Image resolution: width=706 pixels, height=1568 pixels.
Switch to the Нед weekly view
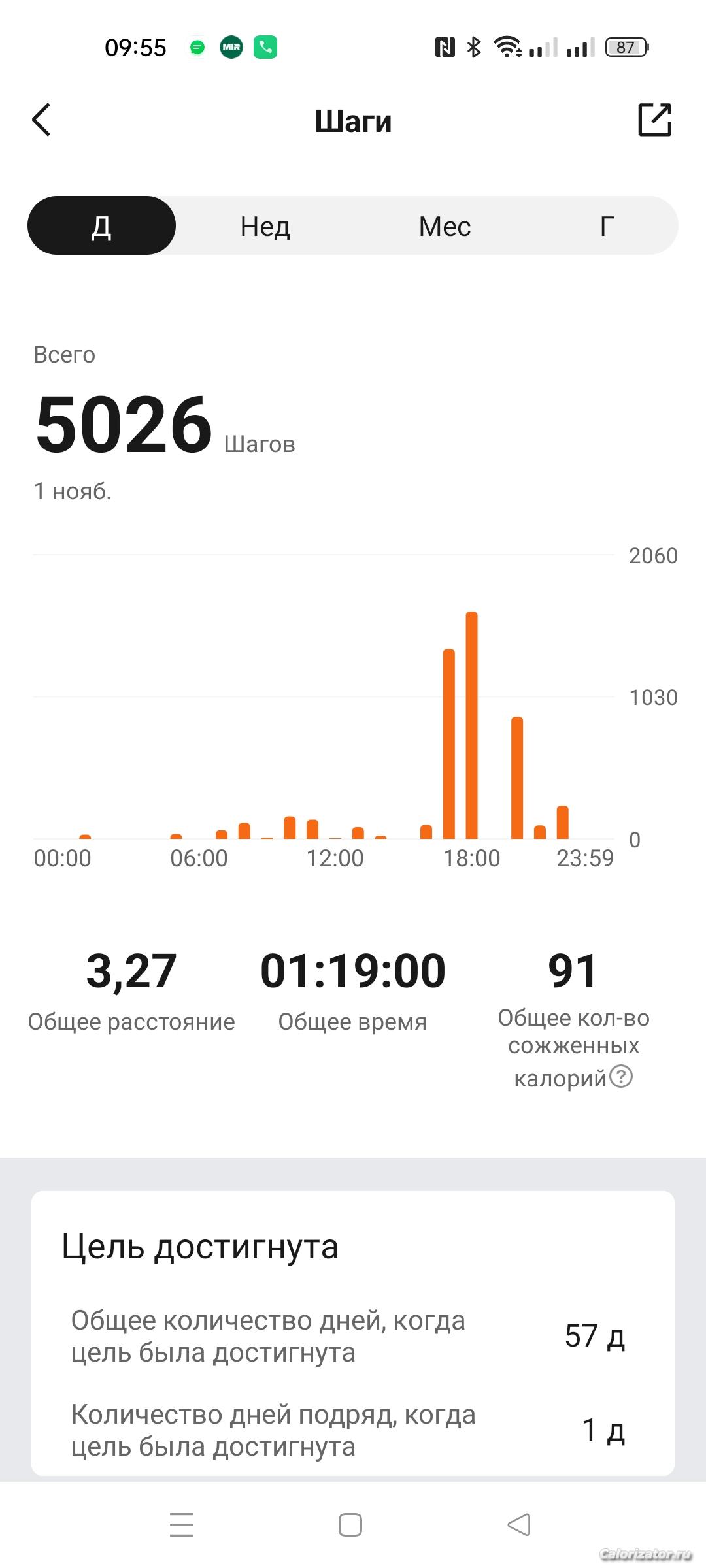(x=265, y=226)
